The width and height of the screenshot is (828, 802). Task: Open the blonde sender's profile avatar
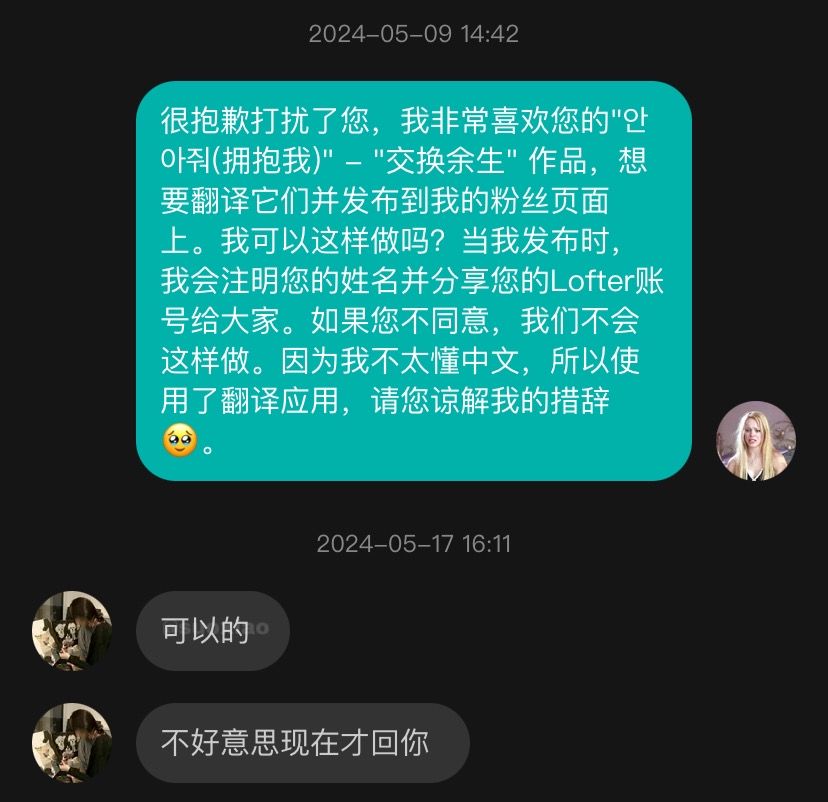point(755,441)
